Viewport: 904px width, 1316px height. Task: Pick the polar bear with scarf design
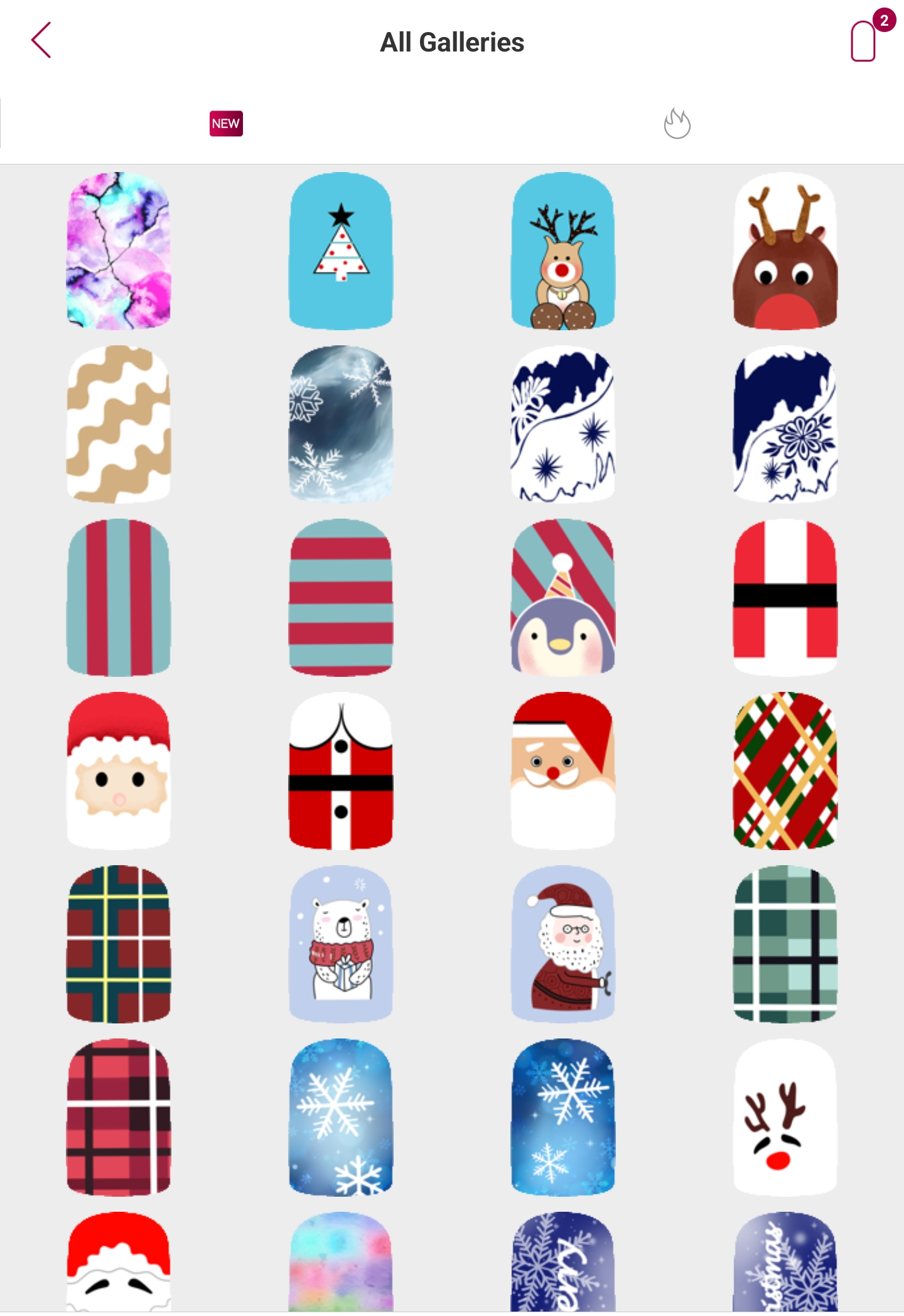(341, 944)
